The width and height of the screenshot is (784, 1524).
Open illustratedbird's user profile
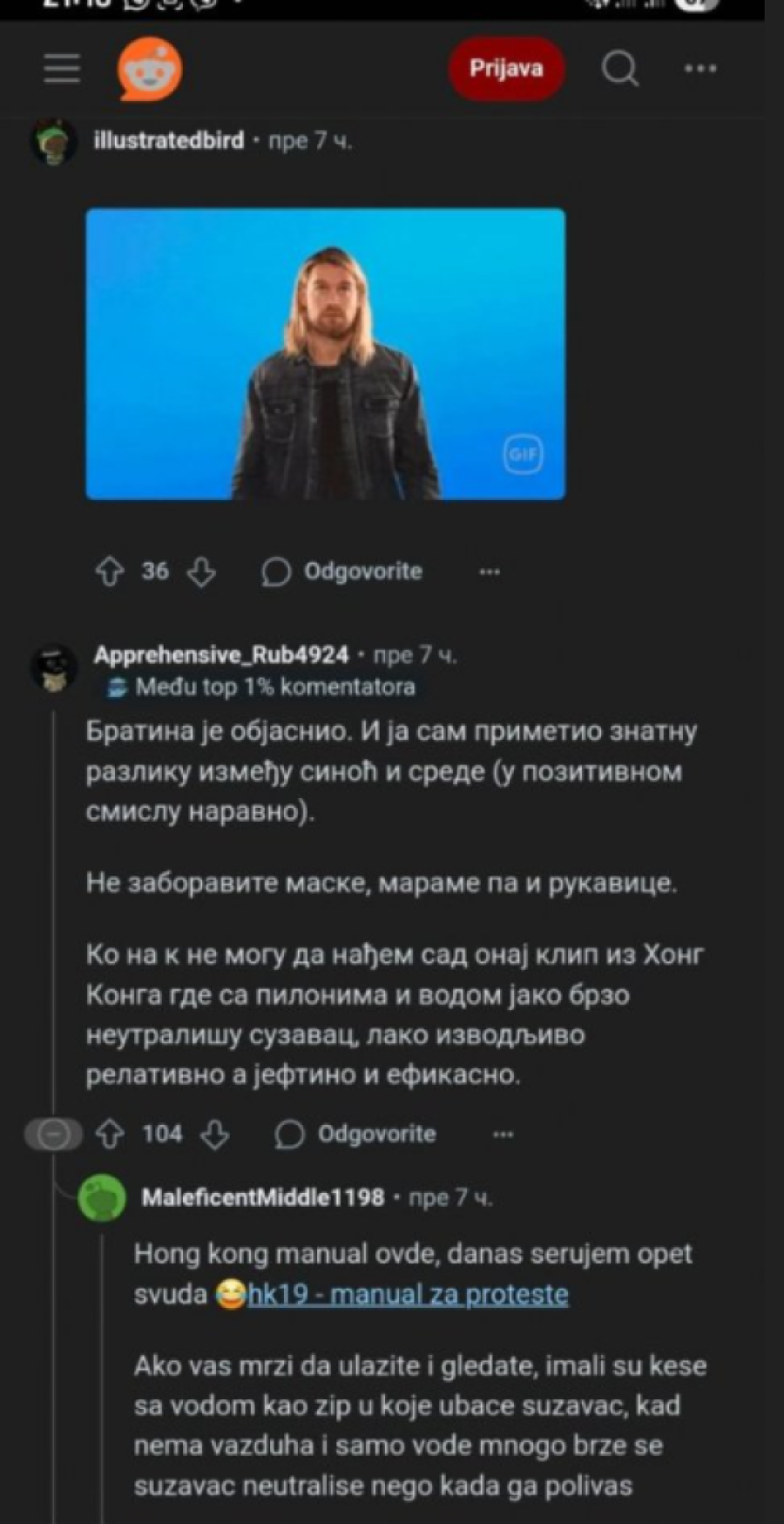click(168, 140)
